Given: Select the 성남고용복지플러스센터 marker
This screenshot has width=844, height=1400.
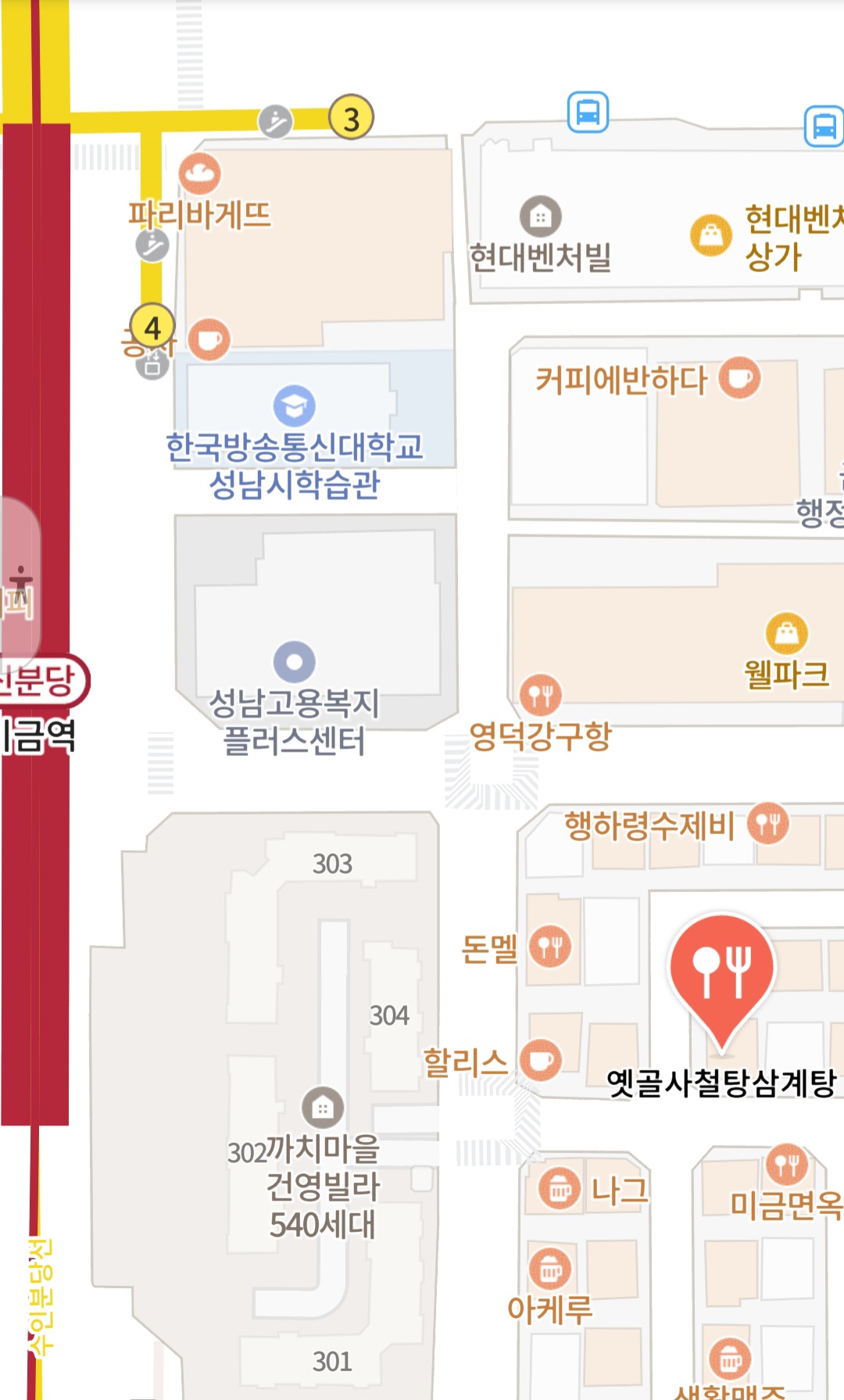Looking at the screenshot, I should (x=295, y=662).
